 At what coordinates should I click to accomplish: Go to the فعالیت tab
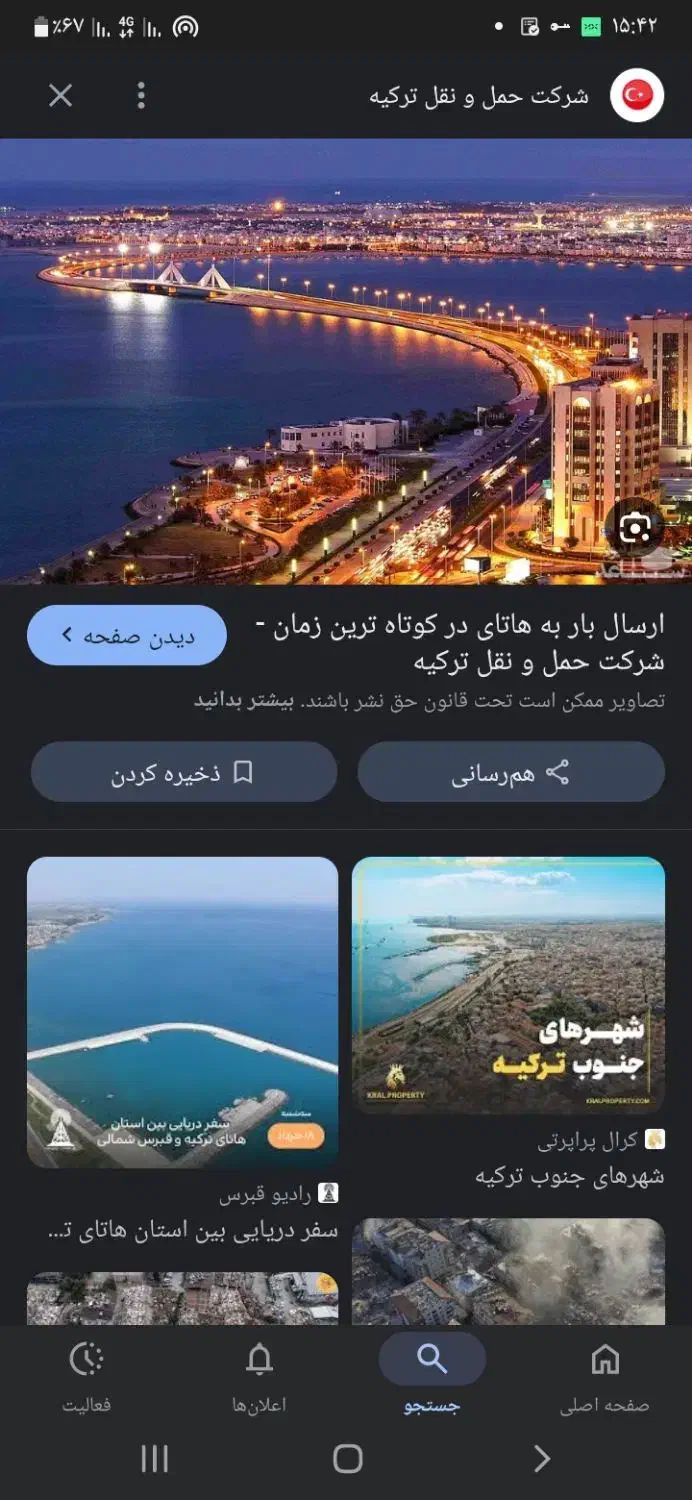click(87, 1377)
